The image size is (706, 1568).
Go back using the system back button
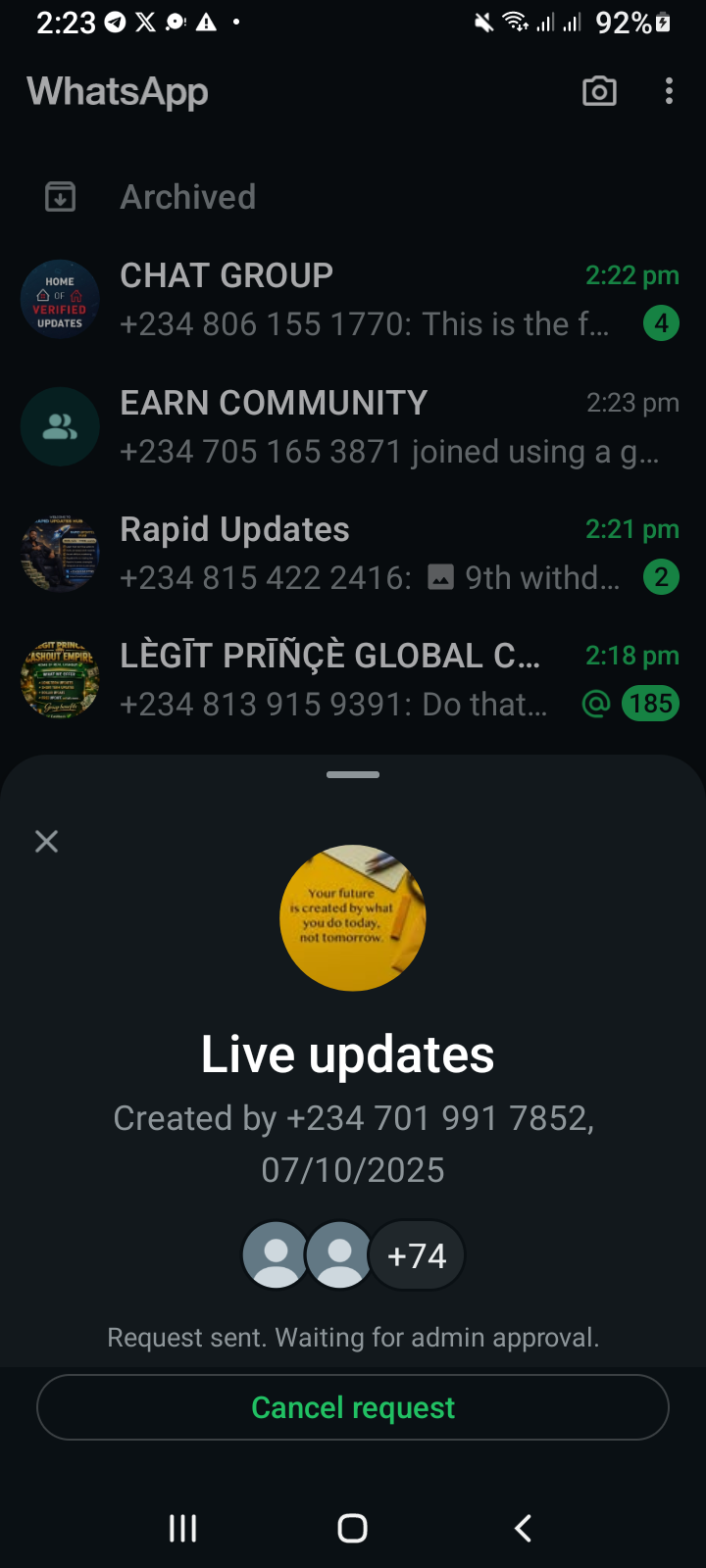[x=523, y=1528]
